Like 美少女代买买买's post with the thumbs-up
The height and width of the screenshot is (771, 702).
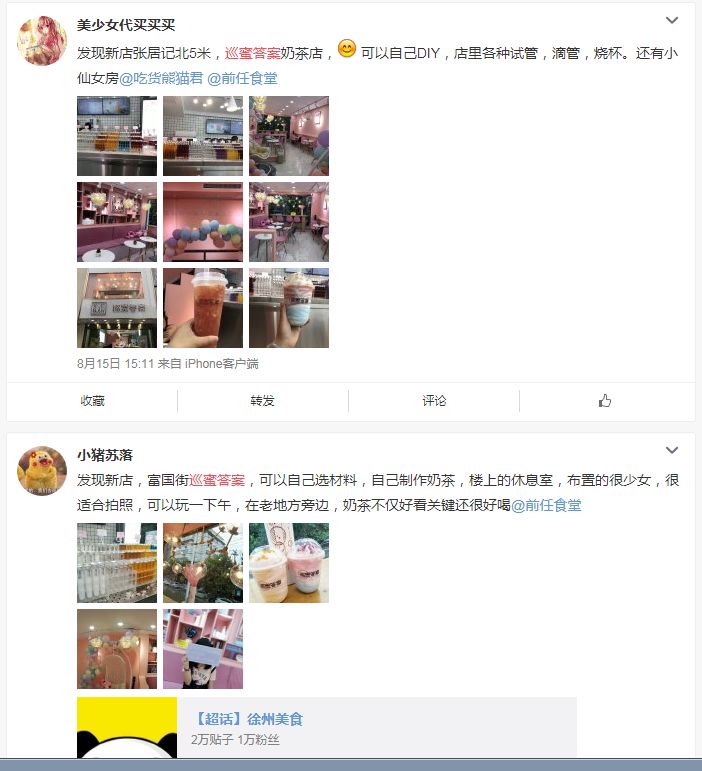point(605,401)
